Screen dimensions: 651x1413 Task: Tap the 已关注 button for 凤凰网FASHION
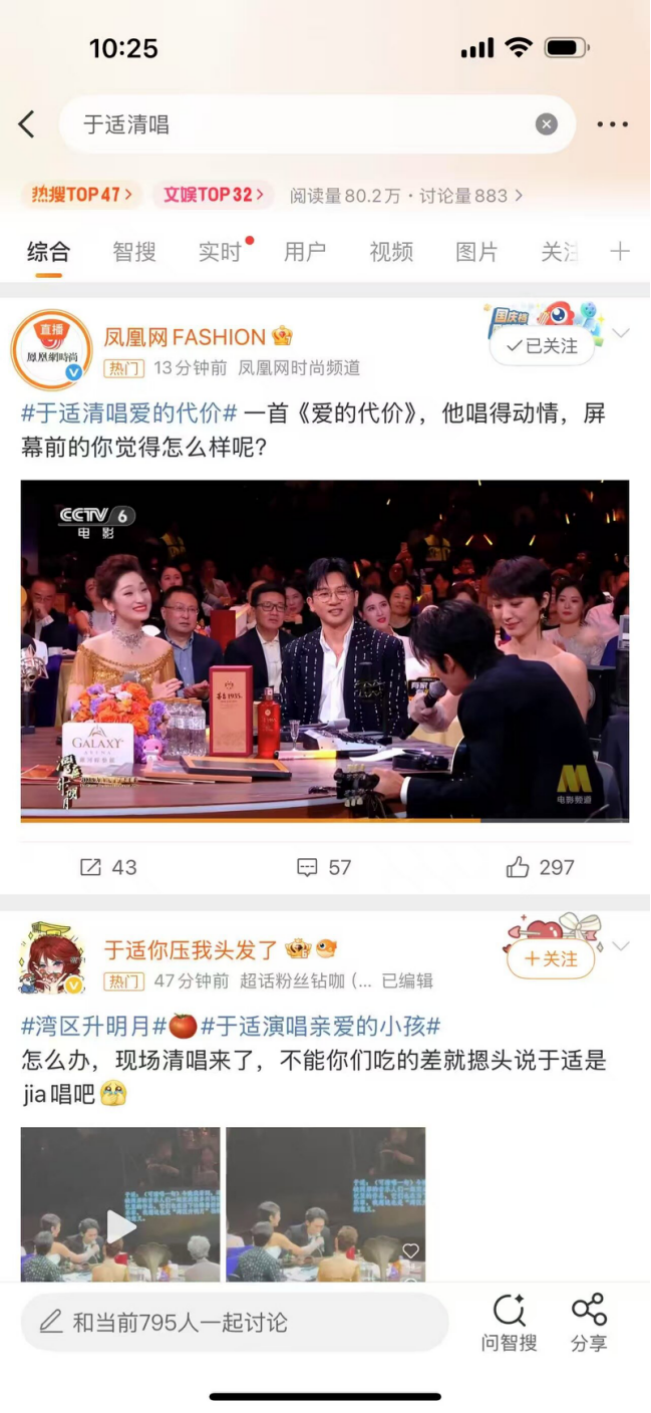tap(542, 346)
